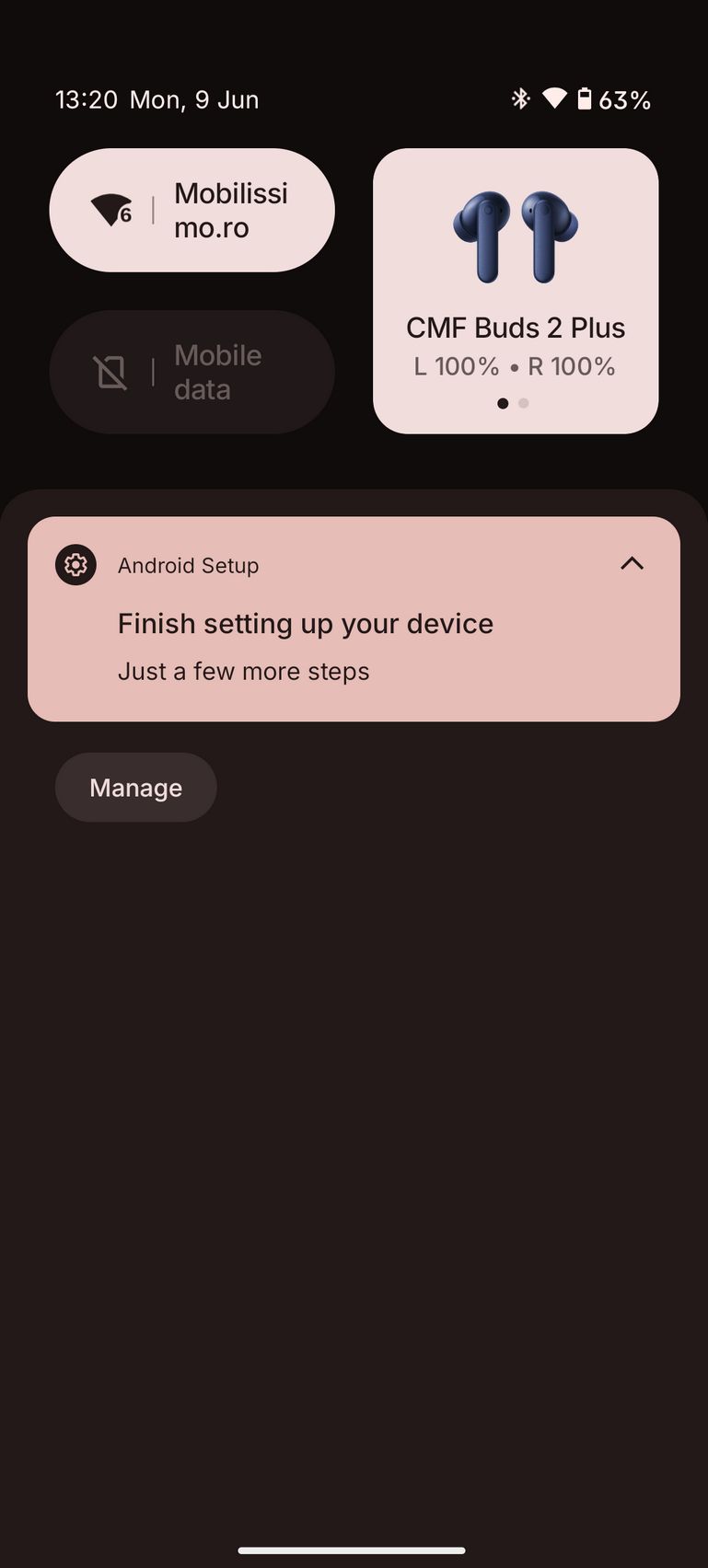Viewport: 708px width, 1568px height.
Task: Open the Finish setting up your device notification
Action: coord(354,618)
